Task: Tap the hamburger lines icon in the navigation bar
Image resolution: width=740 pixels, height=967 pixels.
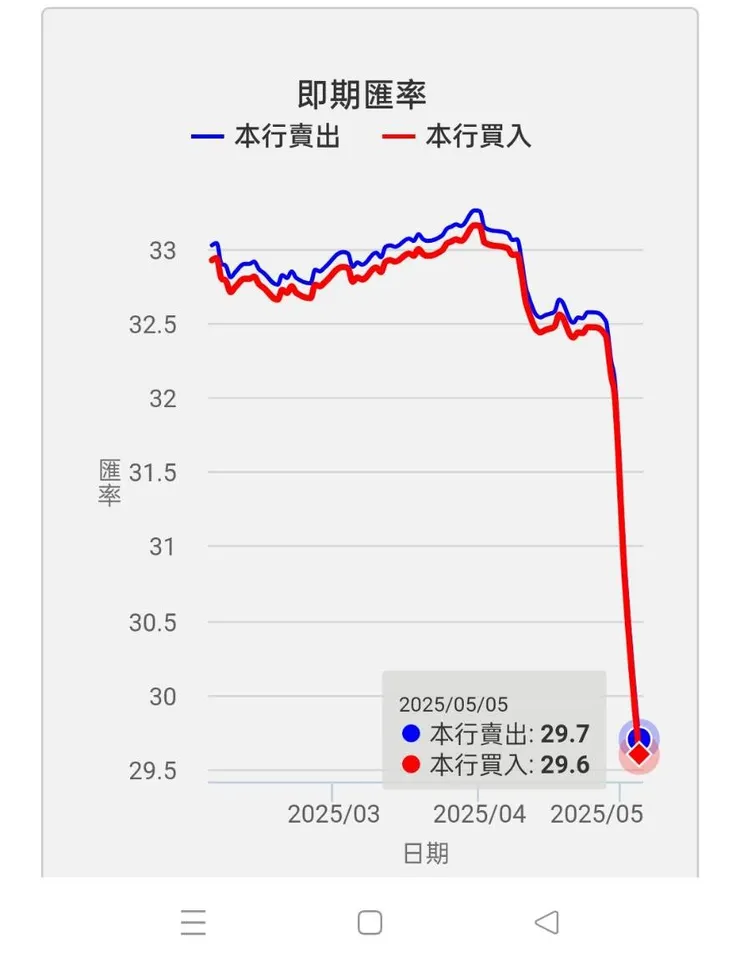Action: pyautogui.click(x=192, y=922)
